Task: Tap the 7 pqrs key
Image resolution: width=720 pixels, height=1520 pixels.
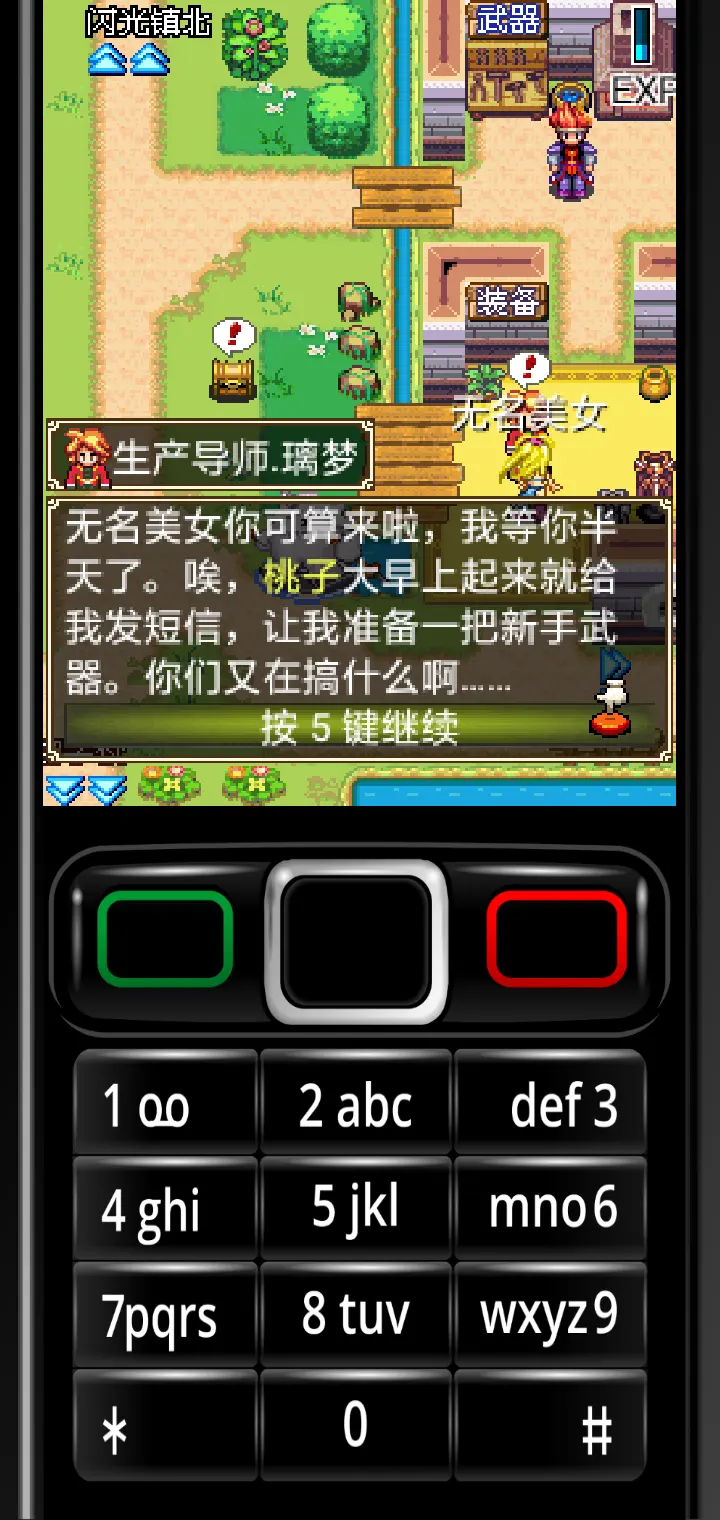Action: [x=166, y=1315]
